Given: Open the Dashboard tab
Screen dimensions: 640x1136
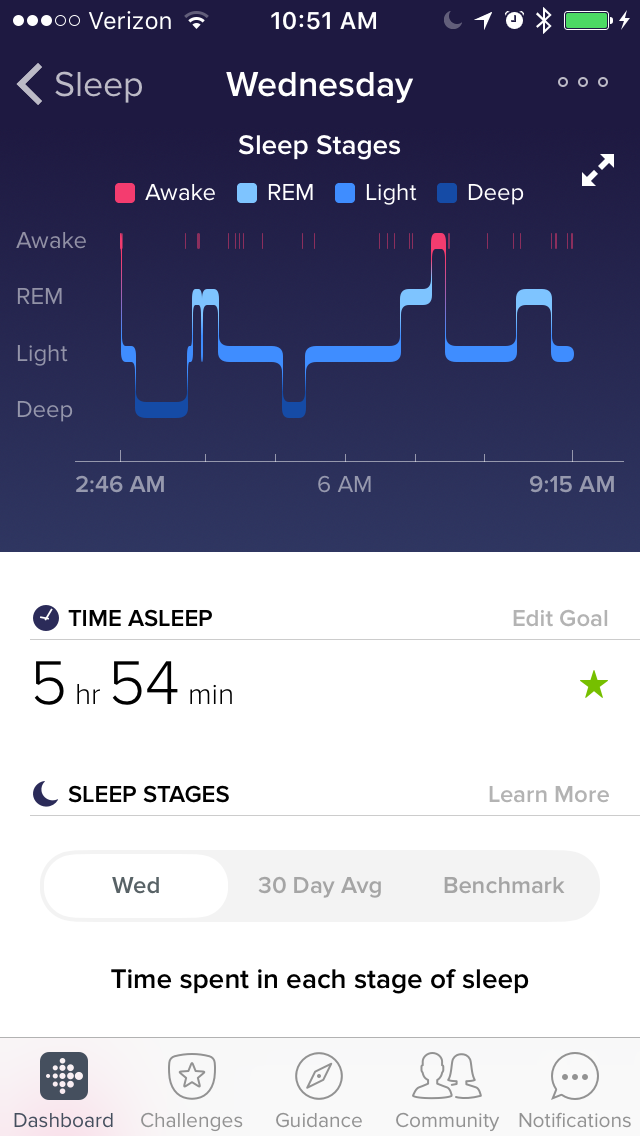Looking at the screenshot, I should tap(64, 1090).
